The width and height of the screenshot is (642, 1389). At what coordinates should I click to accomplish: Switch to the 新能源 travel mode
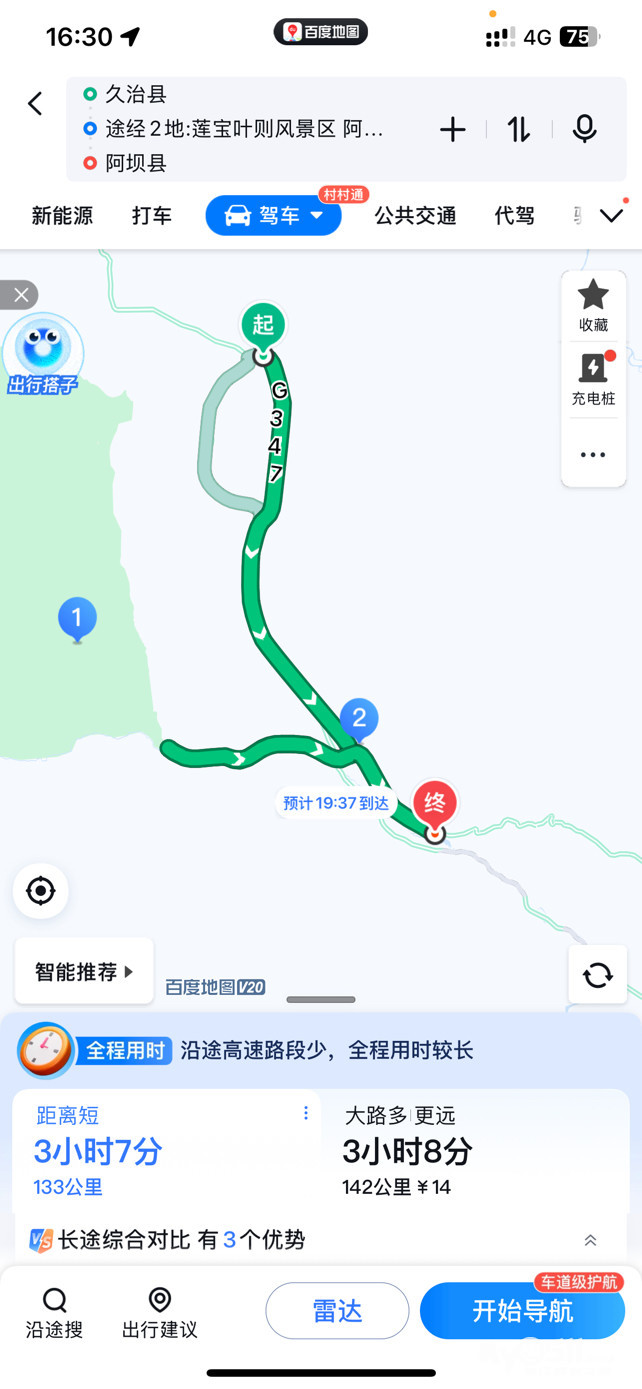62,216
